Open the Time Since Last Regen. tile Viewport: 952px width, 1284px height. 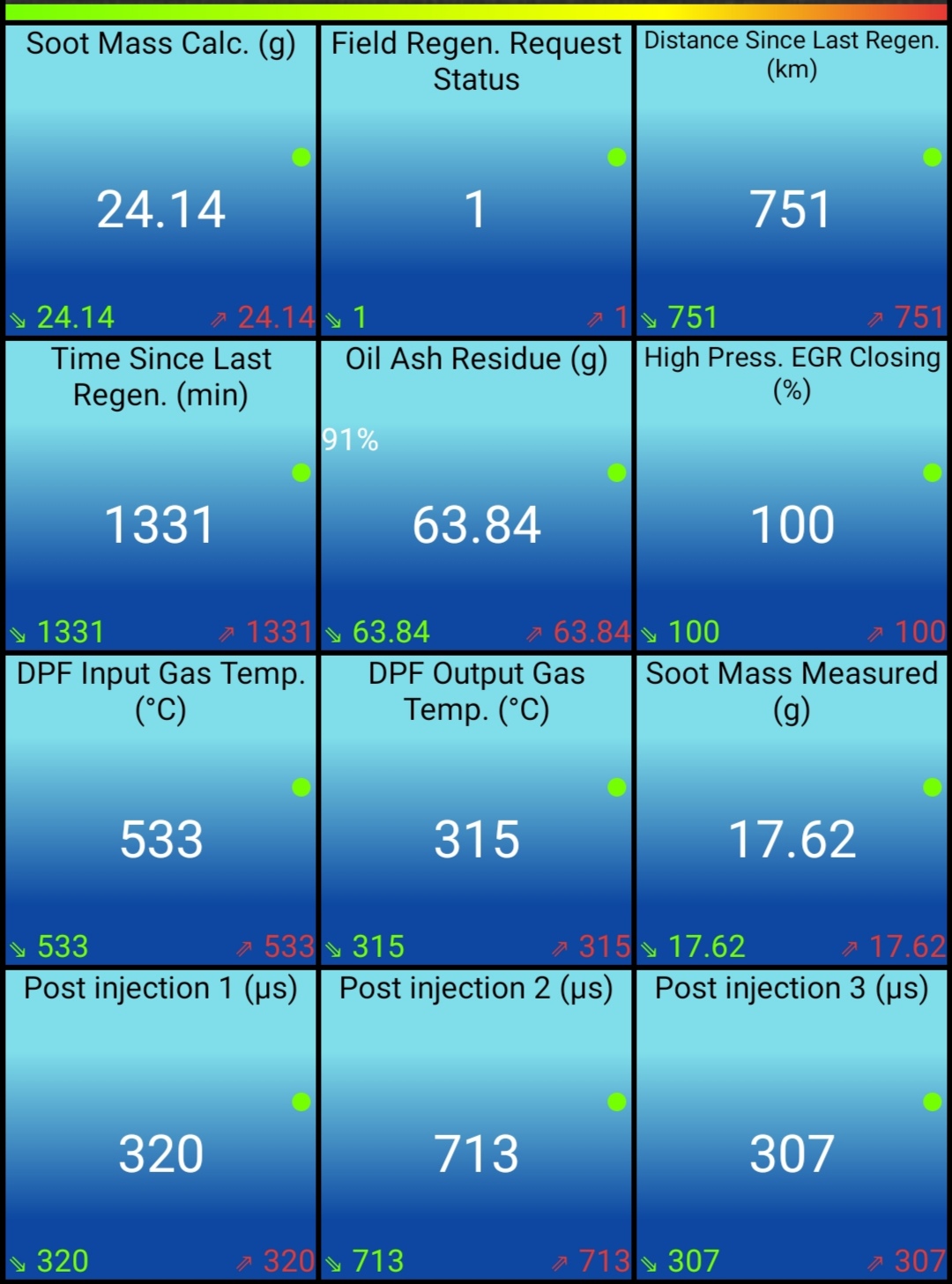click(x=160, y=495)
